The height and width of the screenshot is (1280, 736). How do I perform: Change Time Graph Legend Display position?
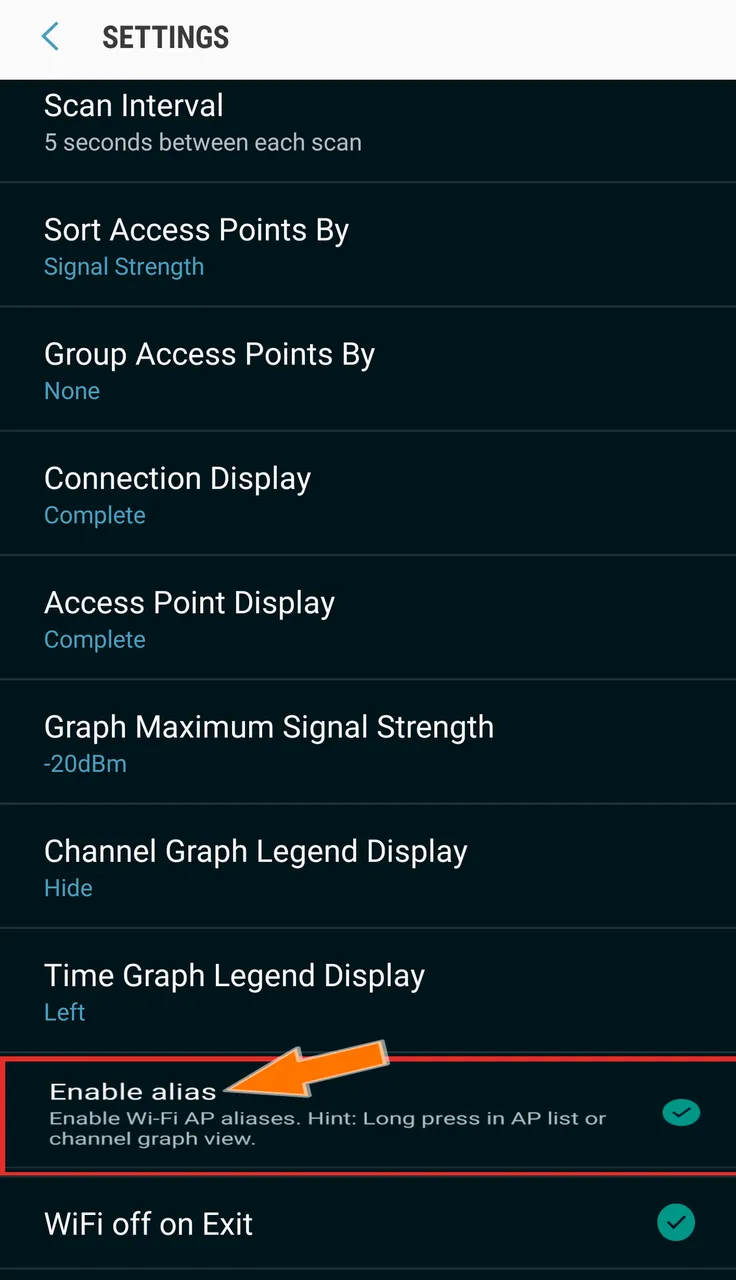368,990
